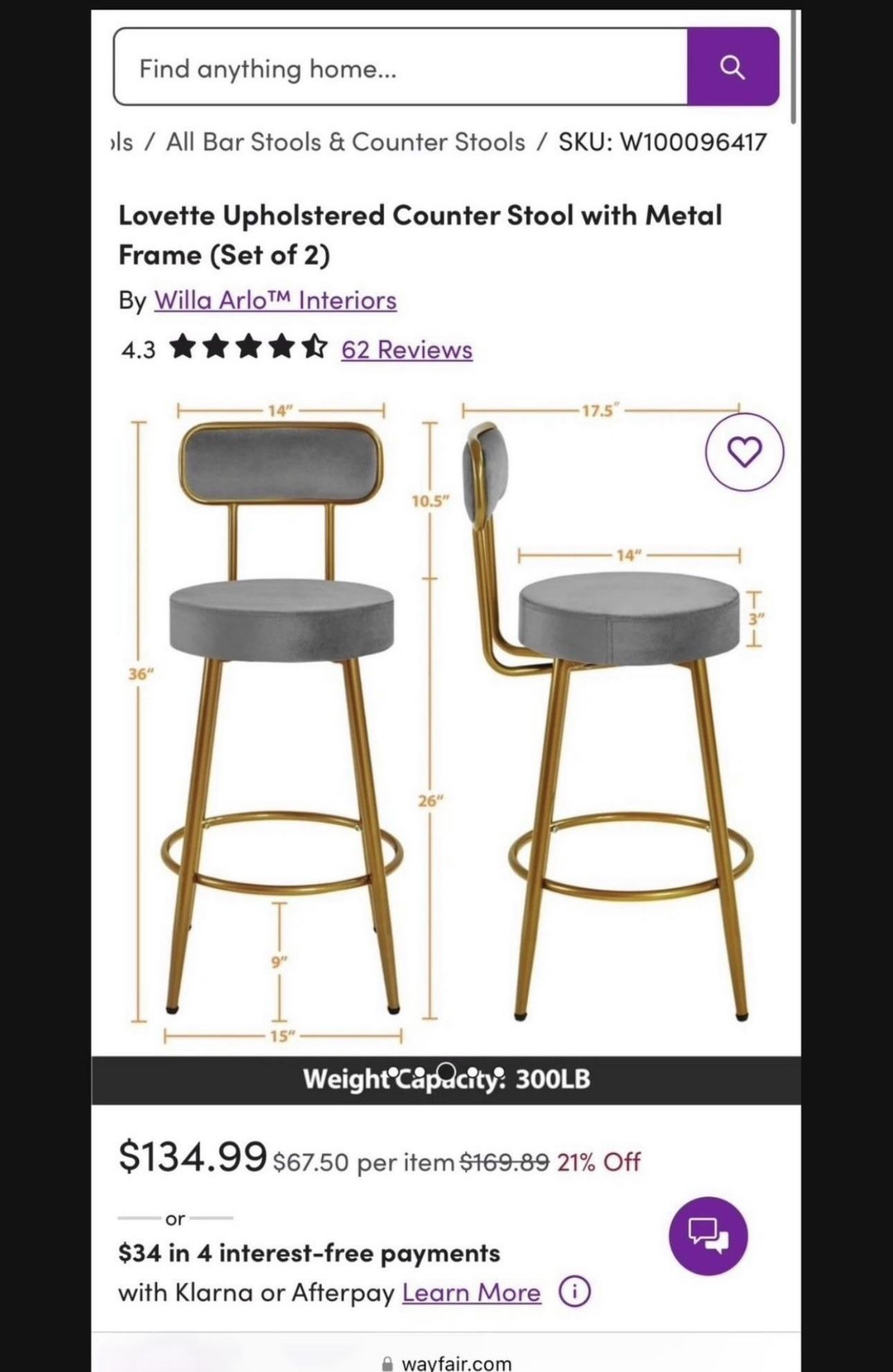Open the live chat bubble
The image size is (893, 1372).
pos(707,1236)
